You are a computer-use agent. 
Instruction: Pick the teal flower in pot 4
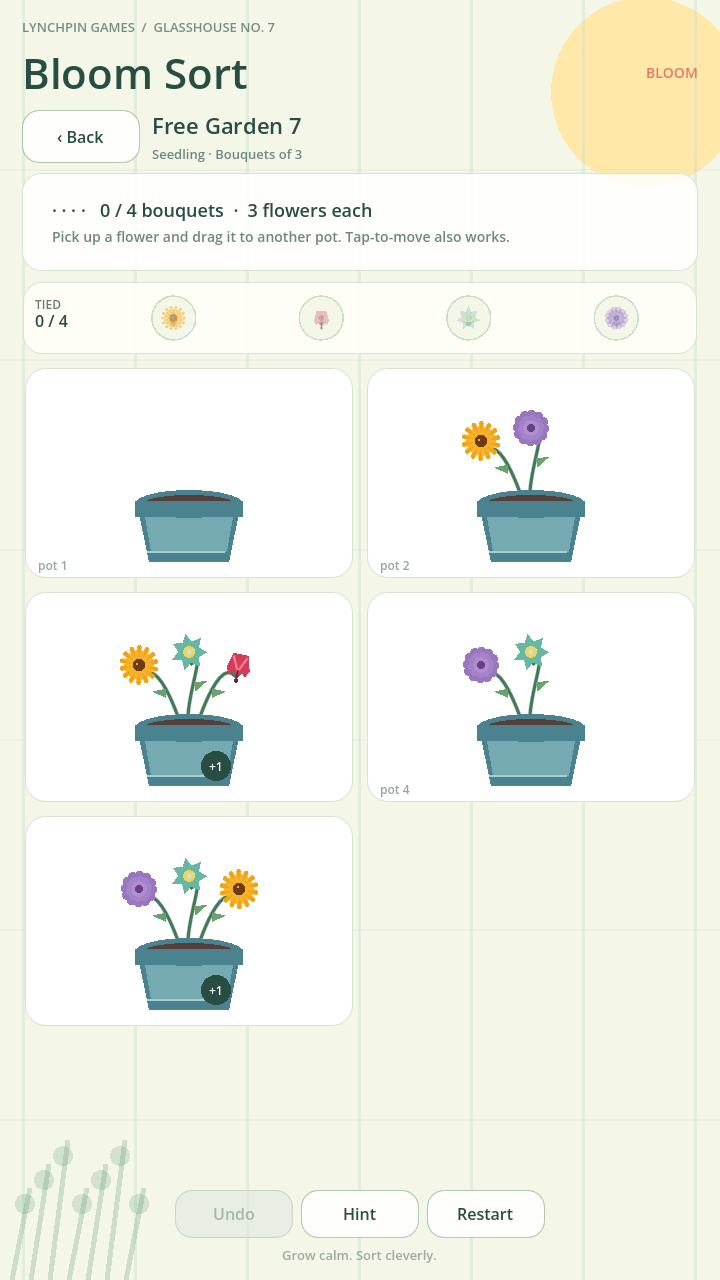point(531,652)
